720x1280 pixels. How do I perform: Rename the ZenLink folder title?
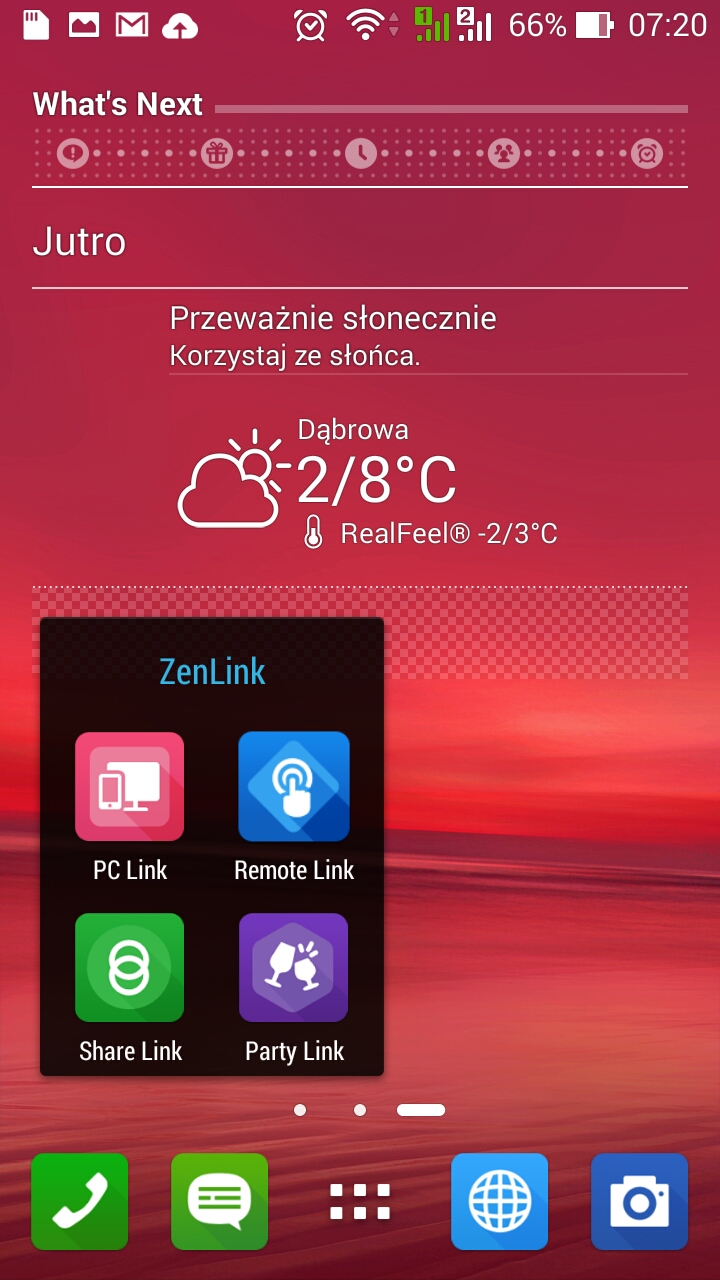tap(212, 671)
